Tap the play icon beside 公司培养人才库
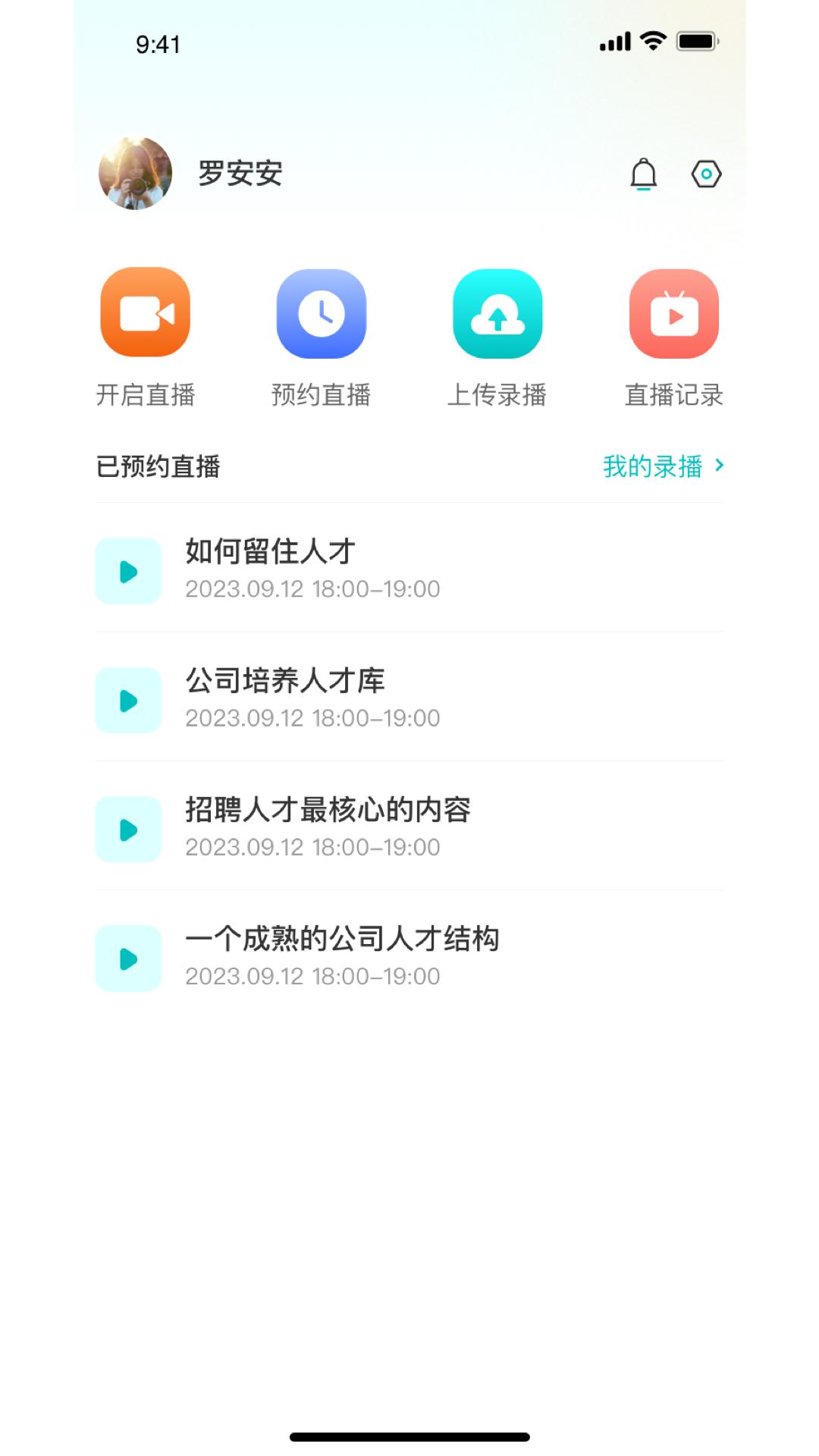Image resolution: width=819 pixels, height=1456 pixels. (127, 700)
